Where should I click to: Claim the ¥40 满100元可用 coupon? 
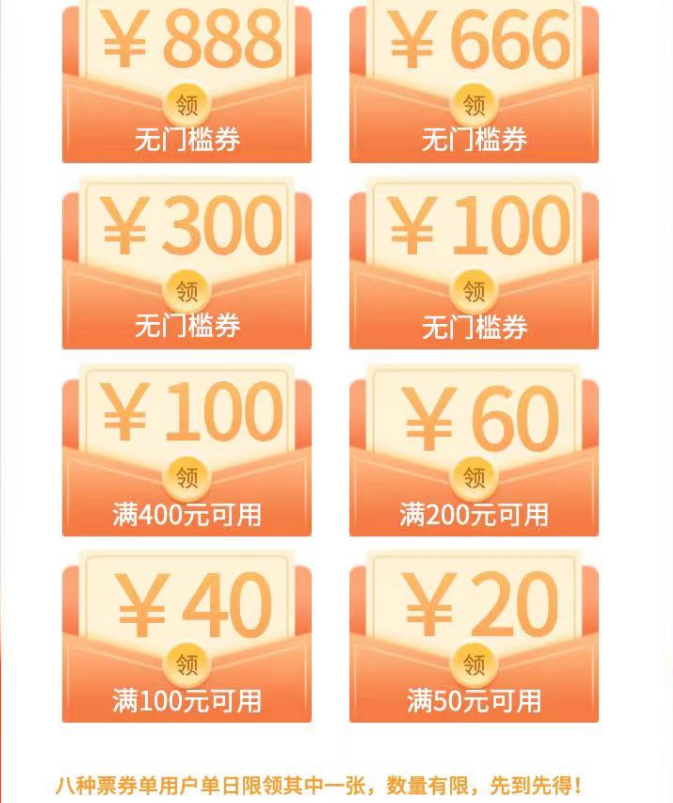(187, 664)
